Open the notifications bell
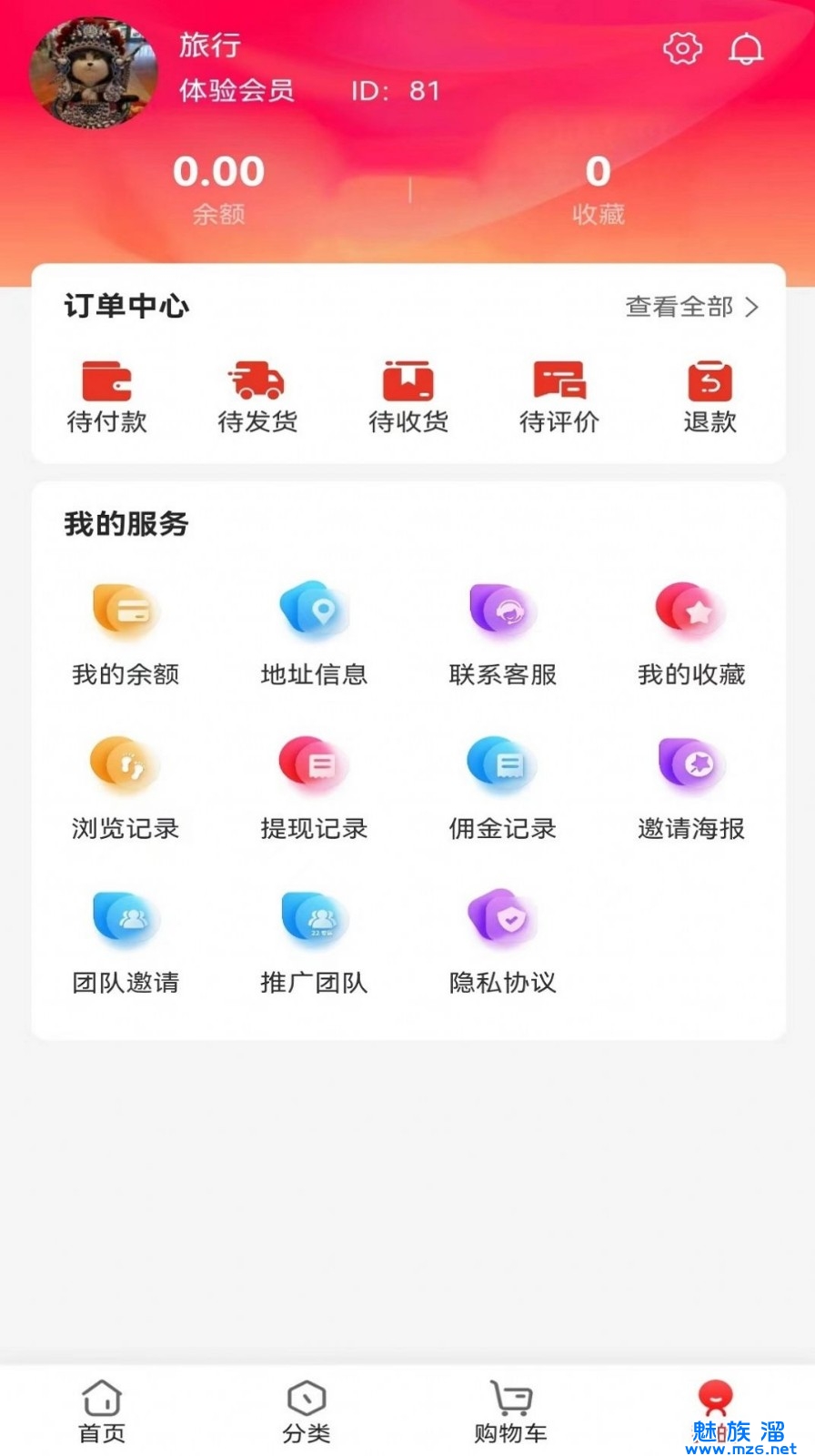Image resolution: width=815 pixels, height=1456 pixels. click(746, 48)
